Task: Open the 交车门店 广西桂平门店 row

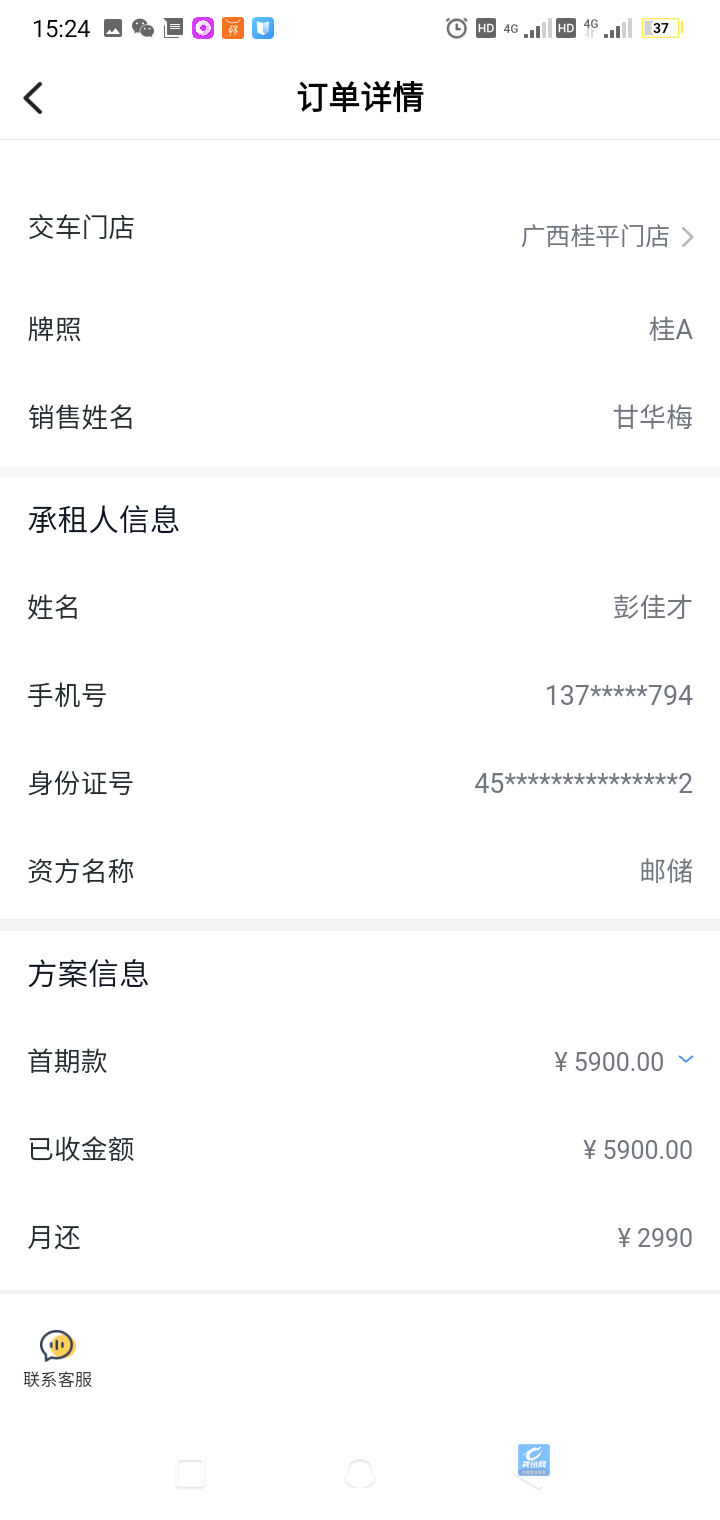Action: (x=360, y=233)
